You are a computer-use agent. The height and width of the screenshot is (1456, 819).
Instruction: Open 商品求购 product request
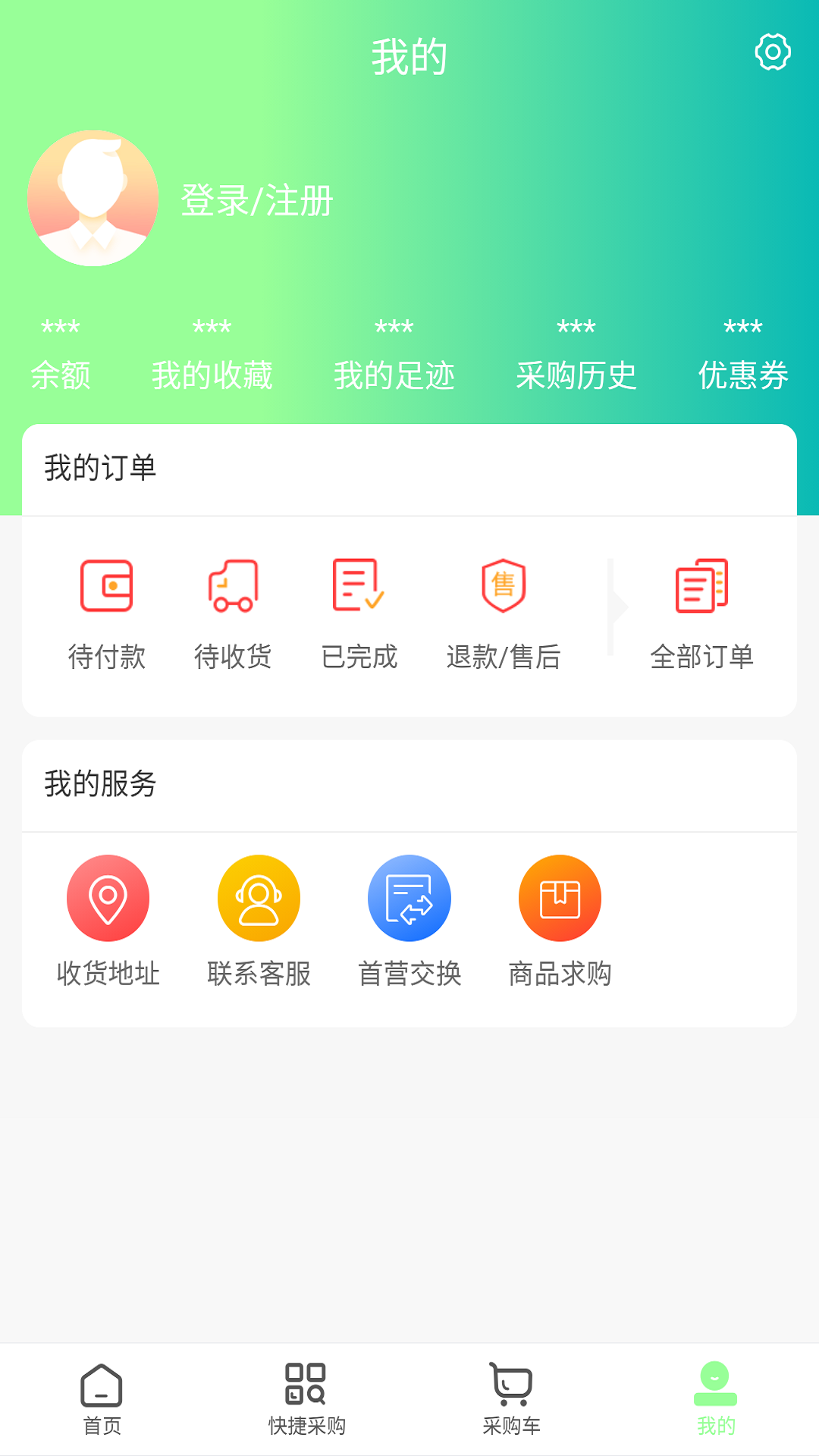[x=560, y=921]
